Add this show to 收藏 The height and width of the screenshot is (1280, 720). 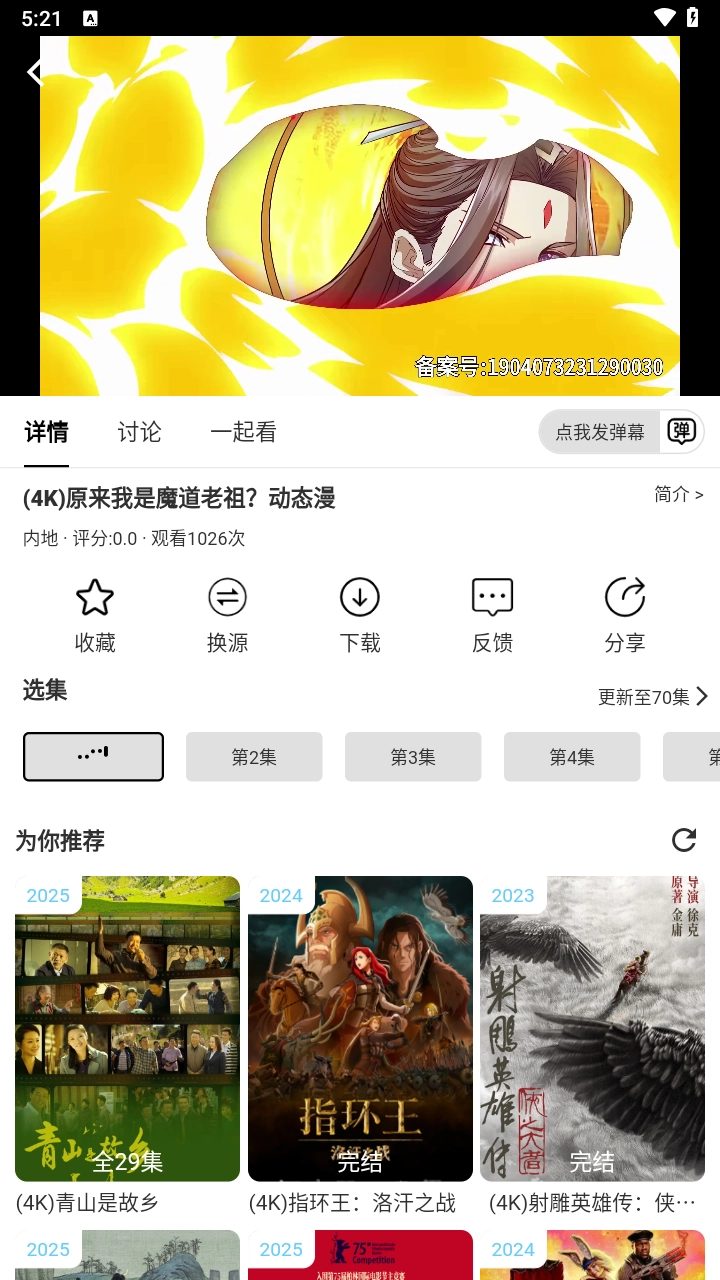pos(95,615)
